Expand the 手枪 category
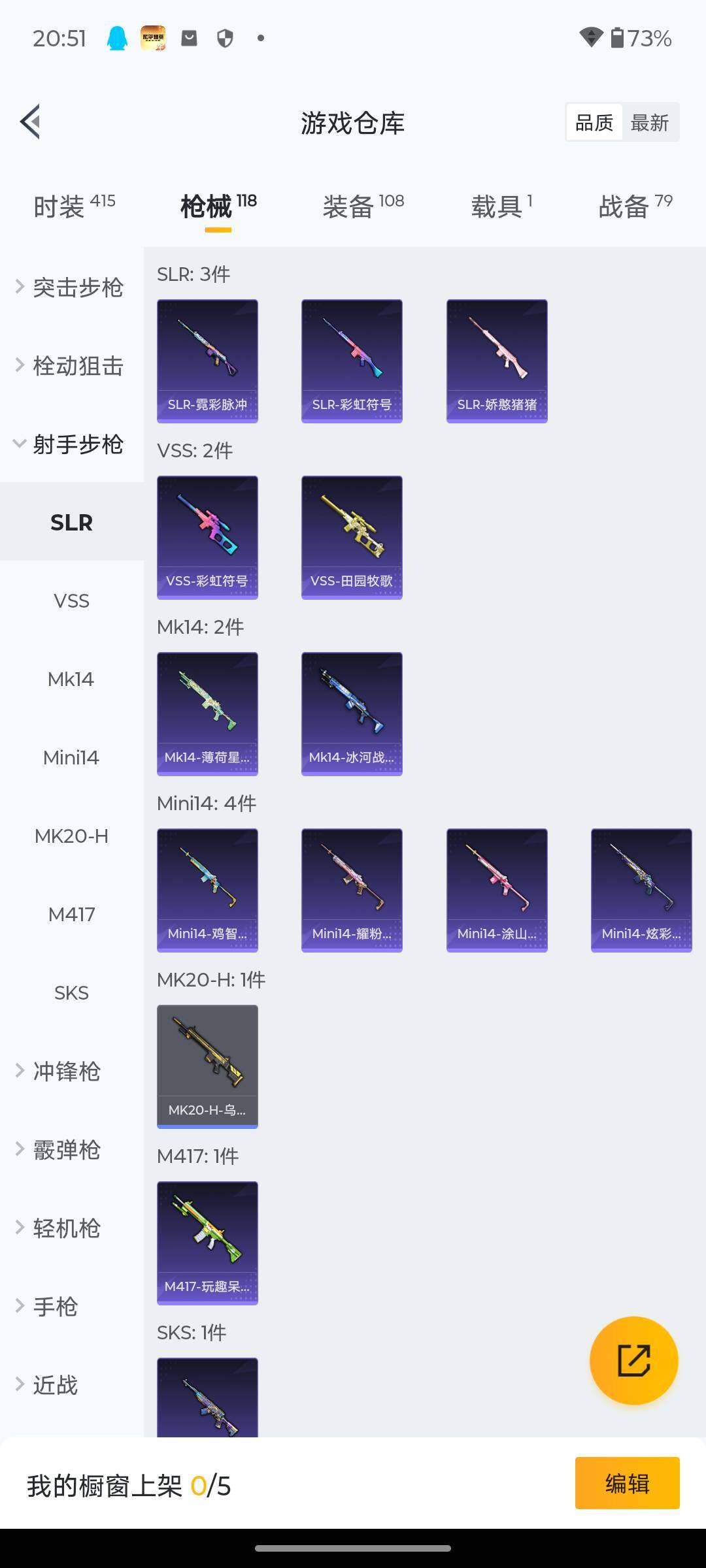Image resolution: width=706 pixels, height=1568 pixels. click(56, 1307)
